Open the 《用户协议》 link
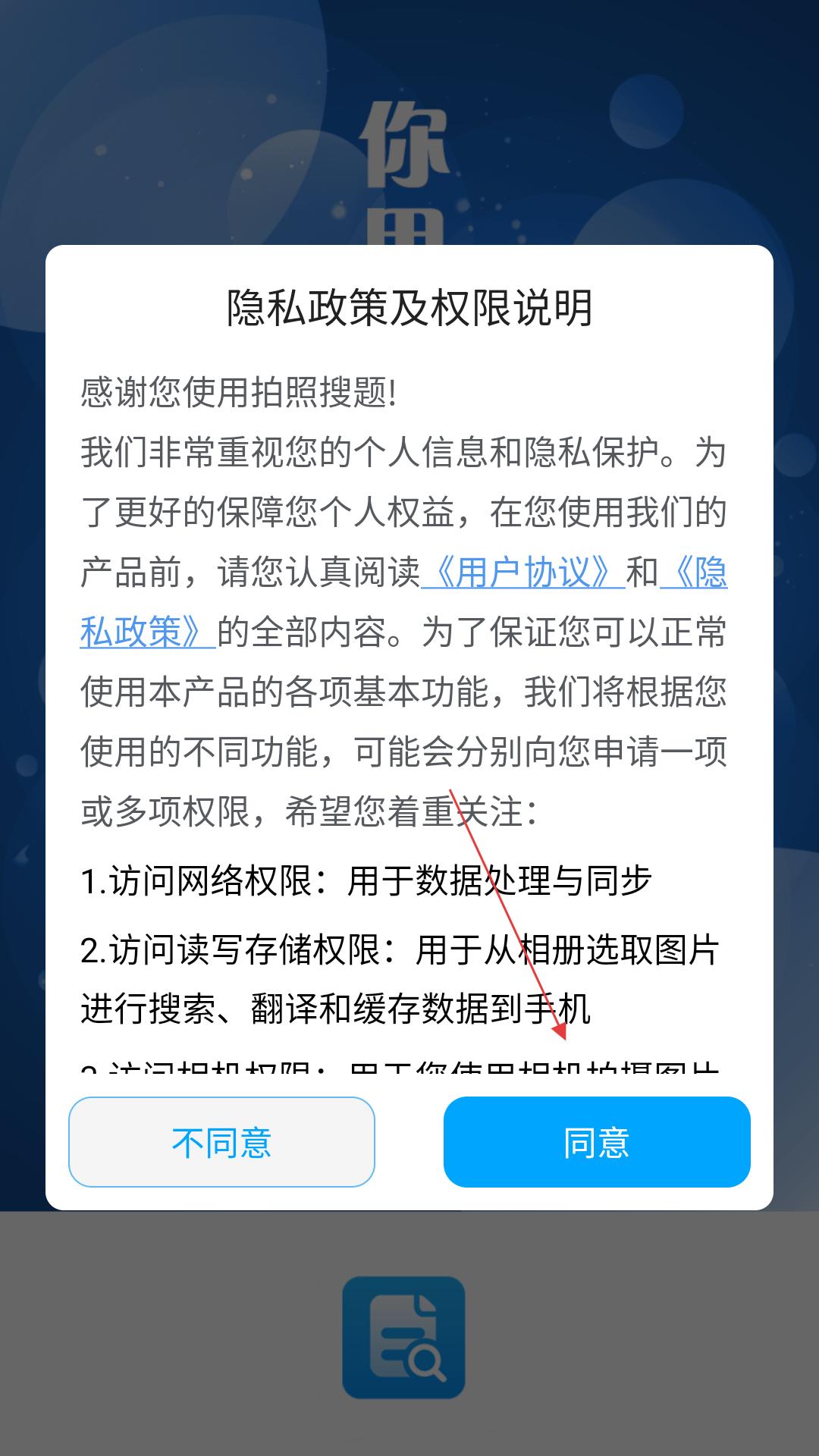The width and height of the screenshot is (819, 1456). pyautogui.click(x=523, y=572)
